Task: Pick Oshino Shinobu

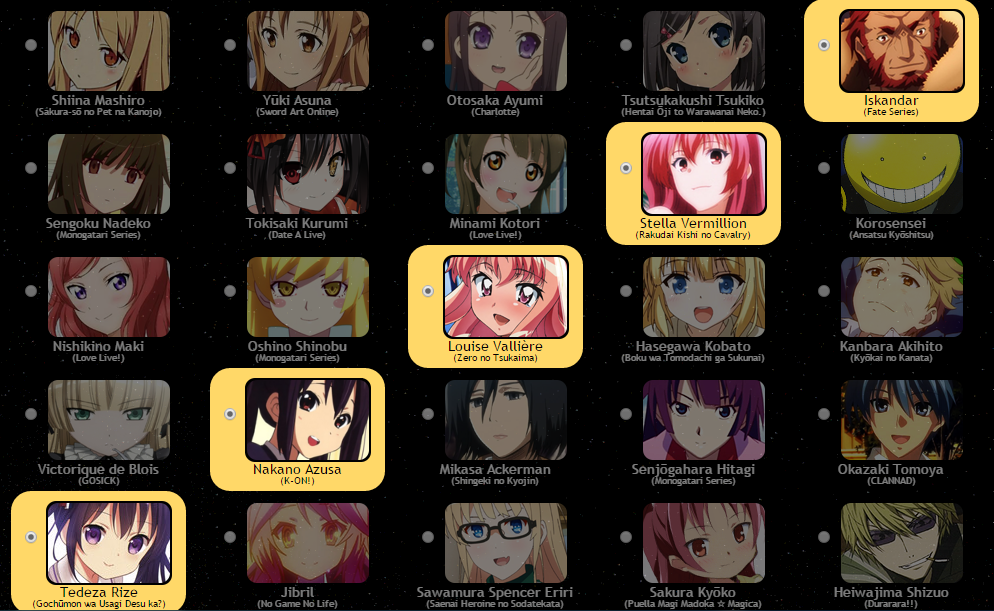Action: (229, 292)
